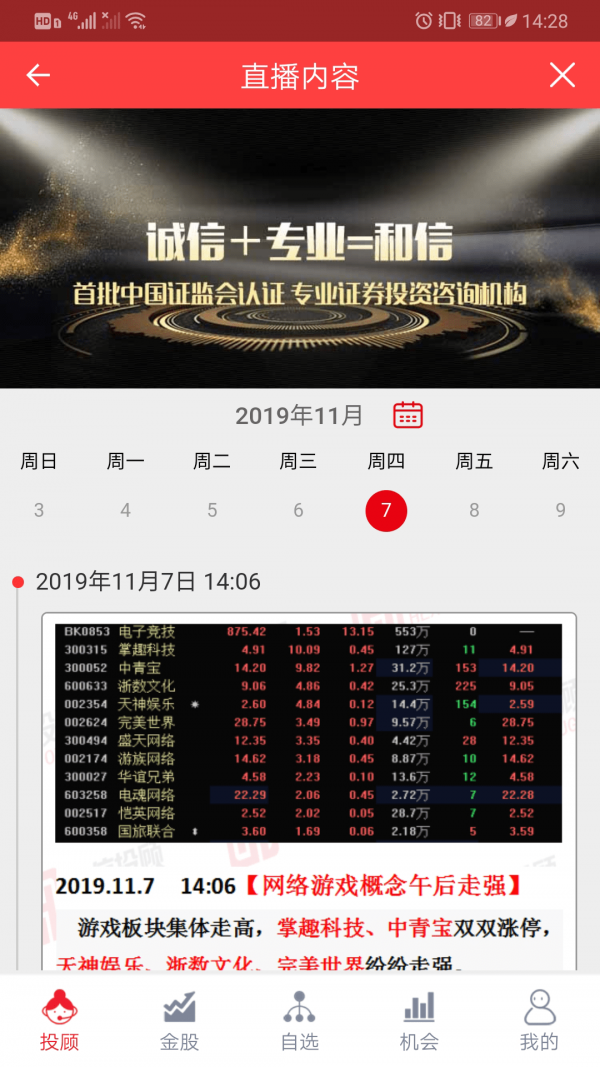
Task: Open the 诚信+专业=和信 banner
Action: coord(300,248)
